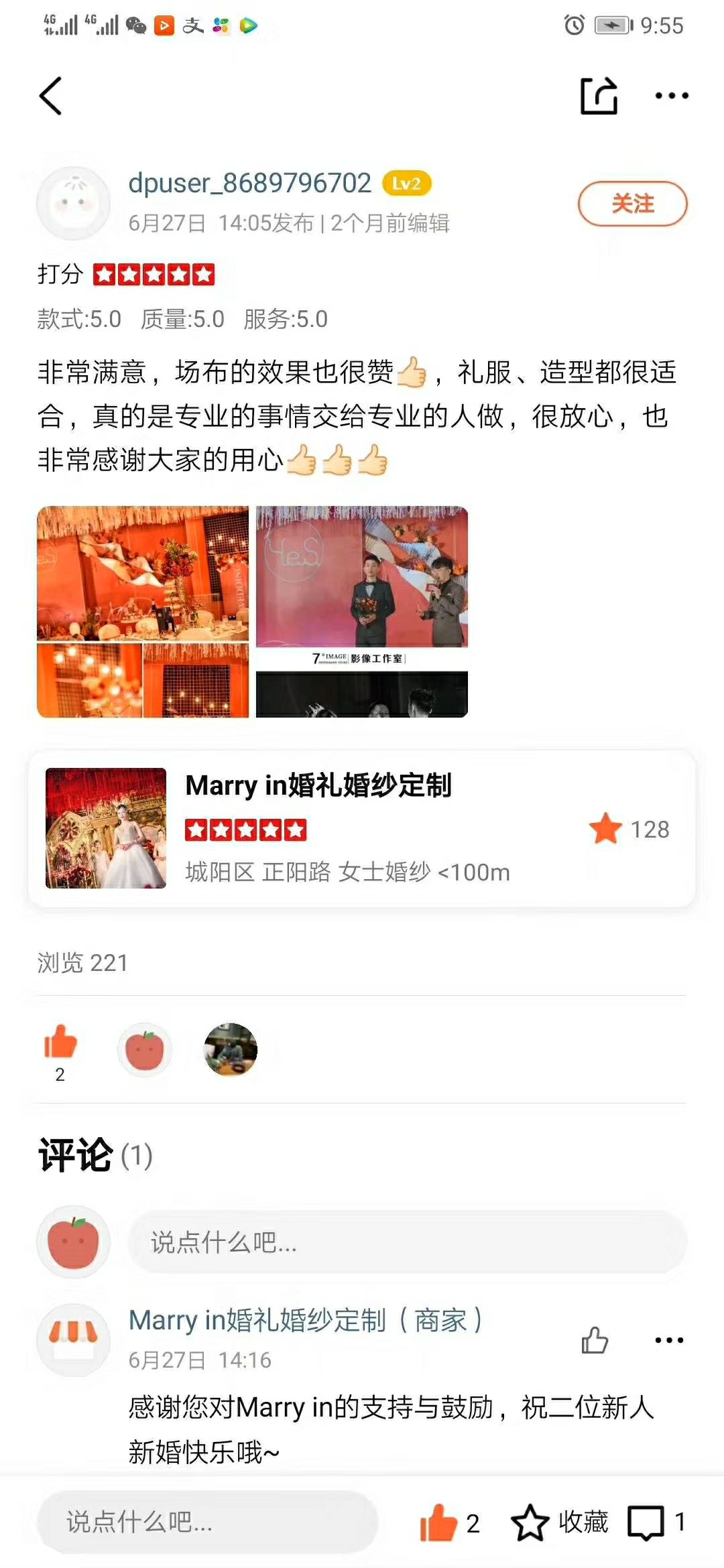Share this review
The image size is (724, 1568).
(x=599, y=96)
